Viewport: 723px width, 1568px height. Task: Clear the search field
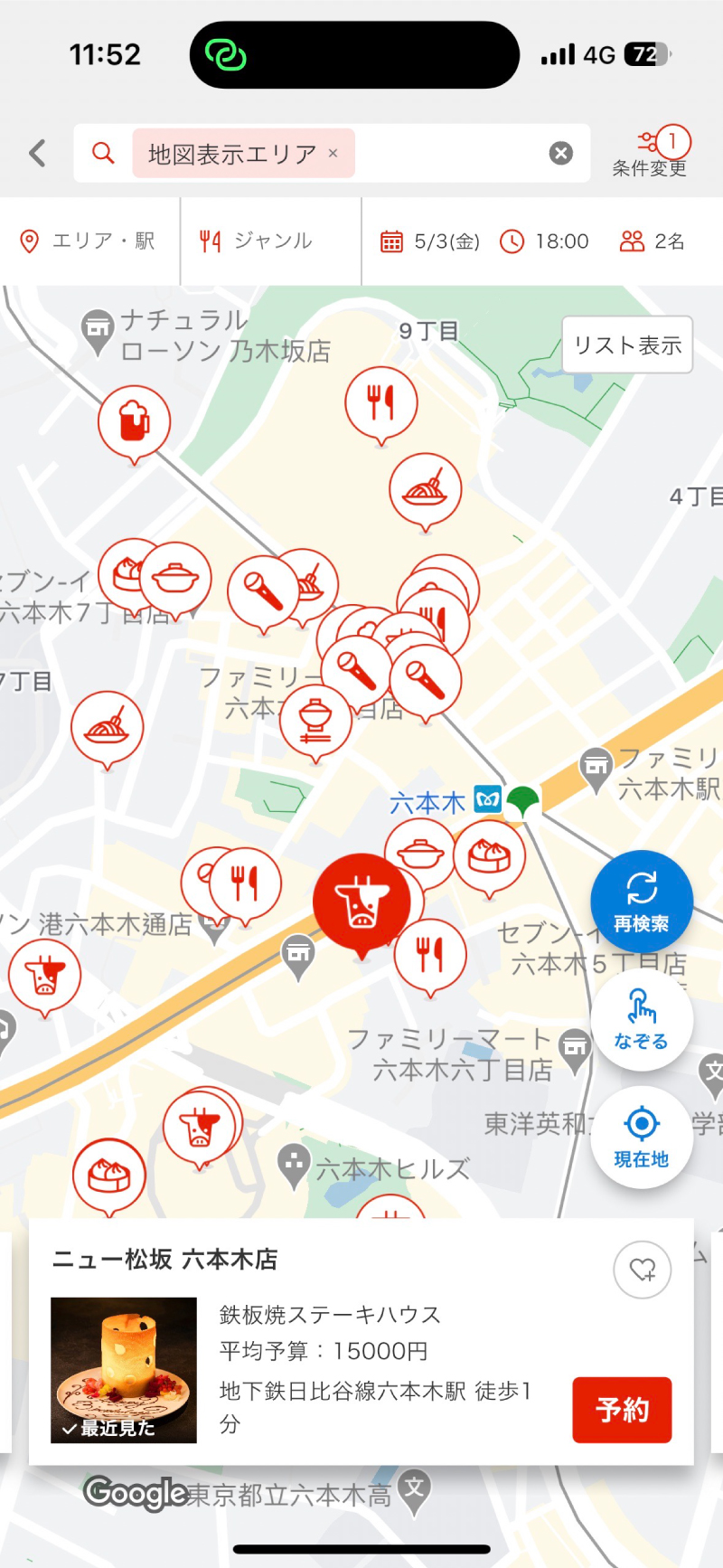click(561, 153)
